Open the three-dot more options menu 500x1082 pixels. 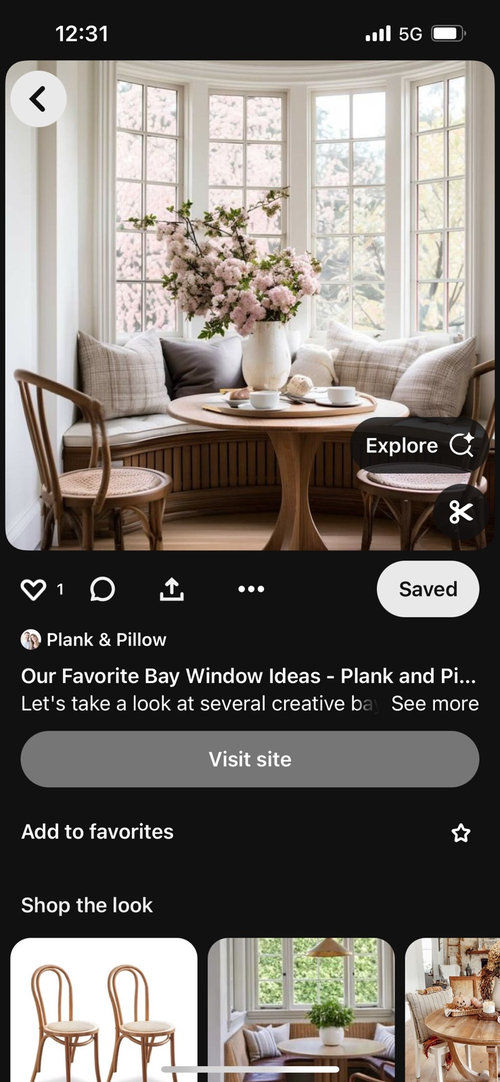point(251,589)
